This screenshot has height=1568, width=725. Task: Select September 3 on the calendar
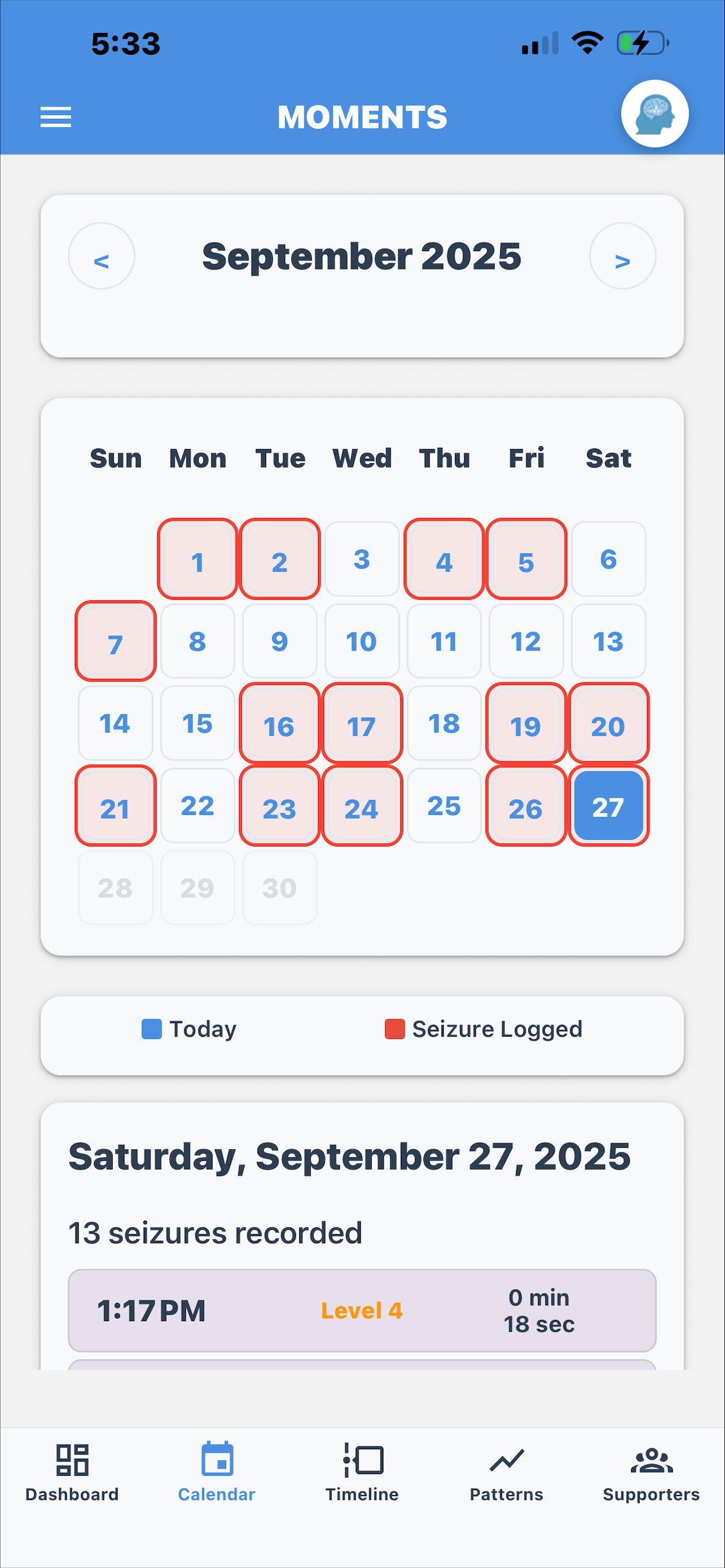point(361,559)
